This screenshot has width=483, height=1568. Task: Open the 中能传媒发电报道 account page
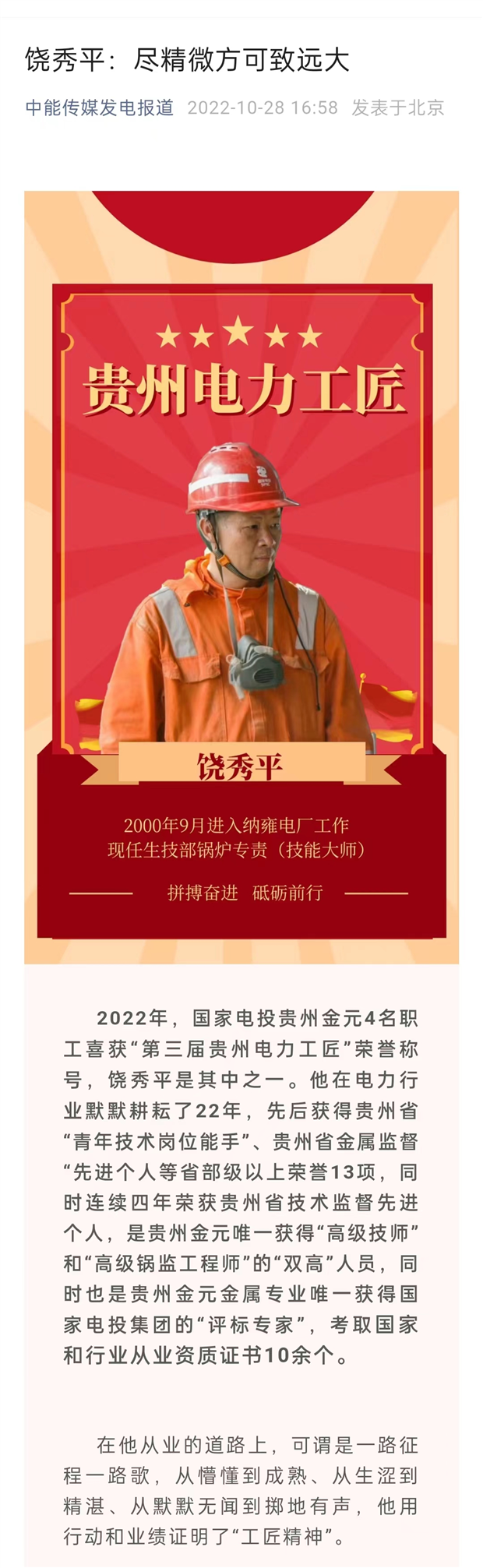point(100,107)
